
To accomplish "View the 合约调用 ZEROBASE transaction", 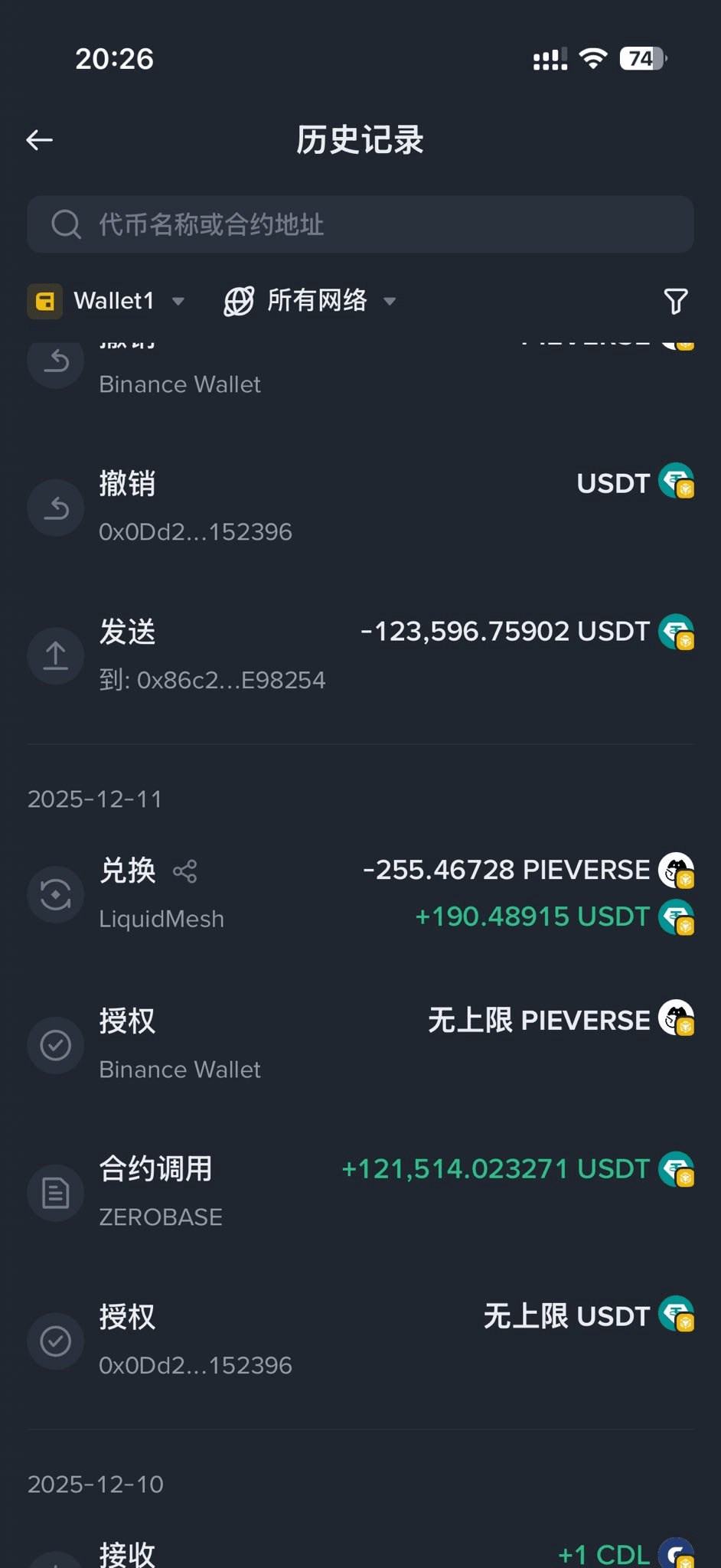I will 360,1192.
